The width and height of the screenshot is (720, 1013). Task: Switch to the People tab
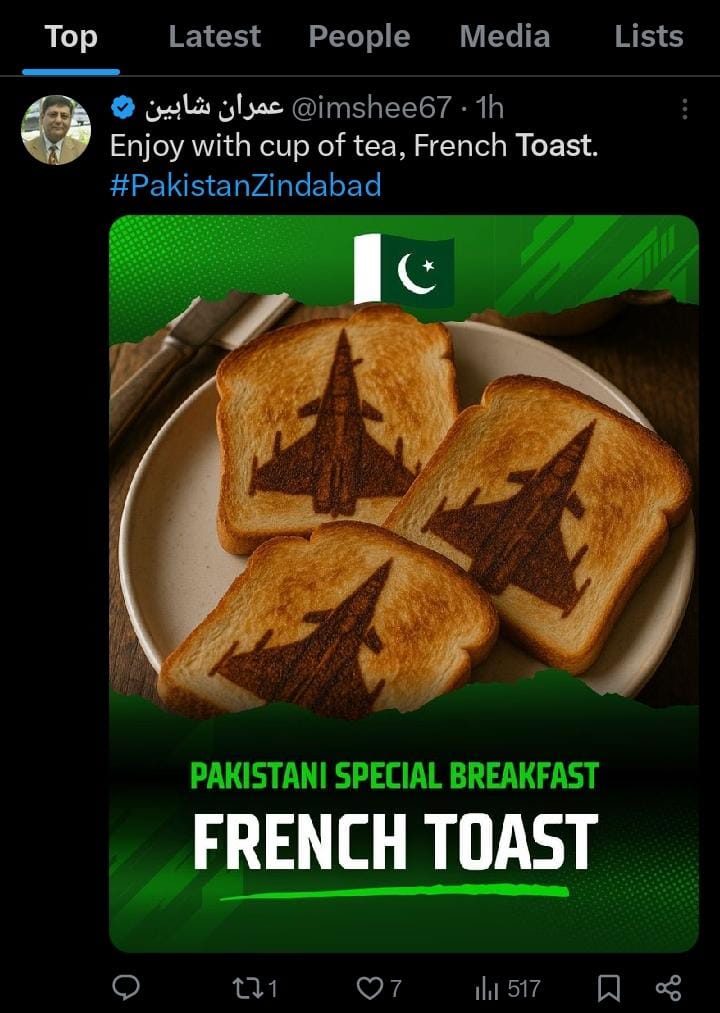[x=359, y=37]
